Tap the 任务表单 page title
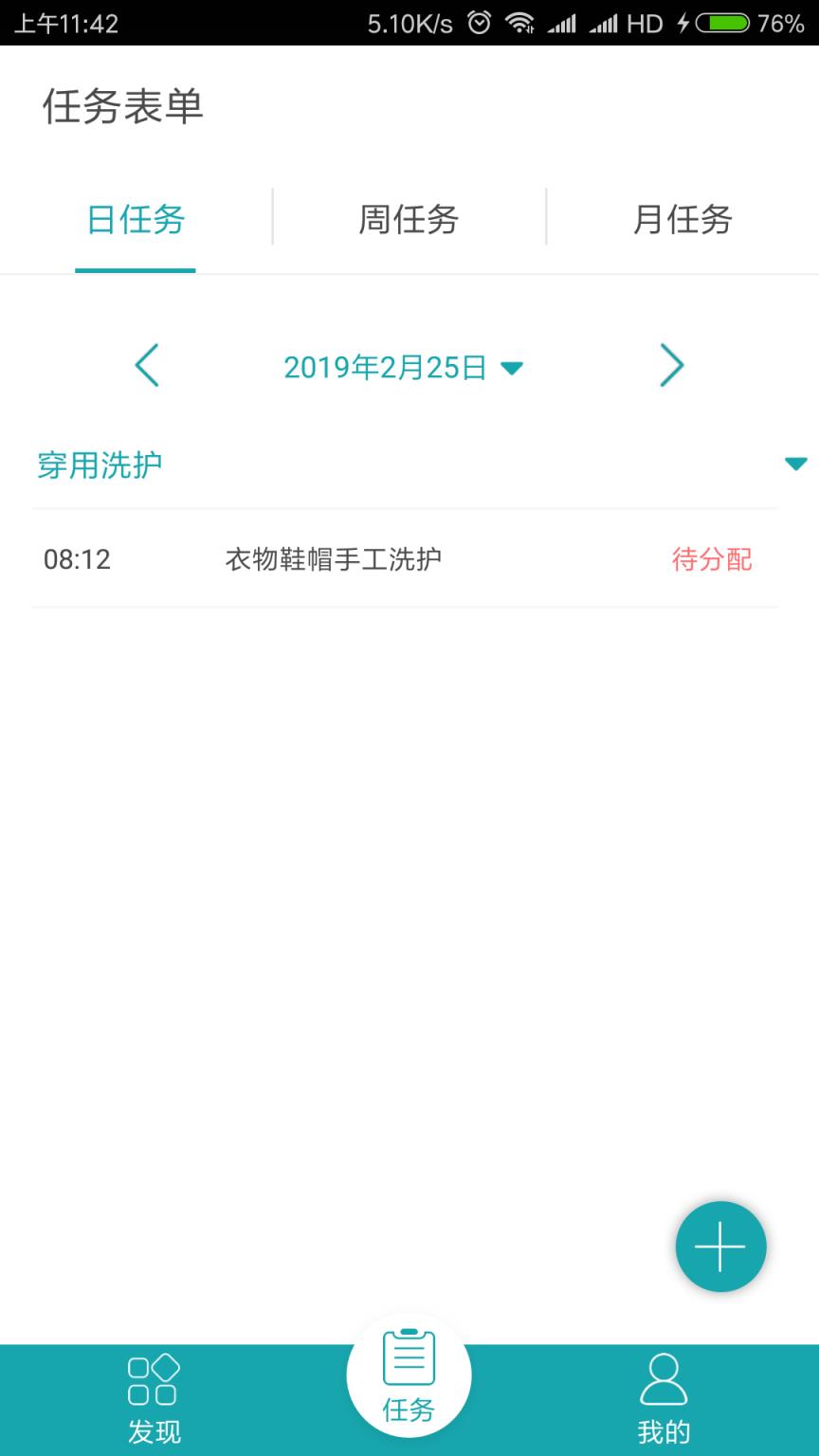Viewport: 819px width, 1456px height. pos(123,106)
